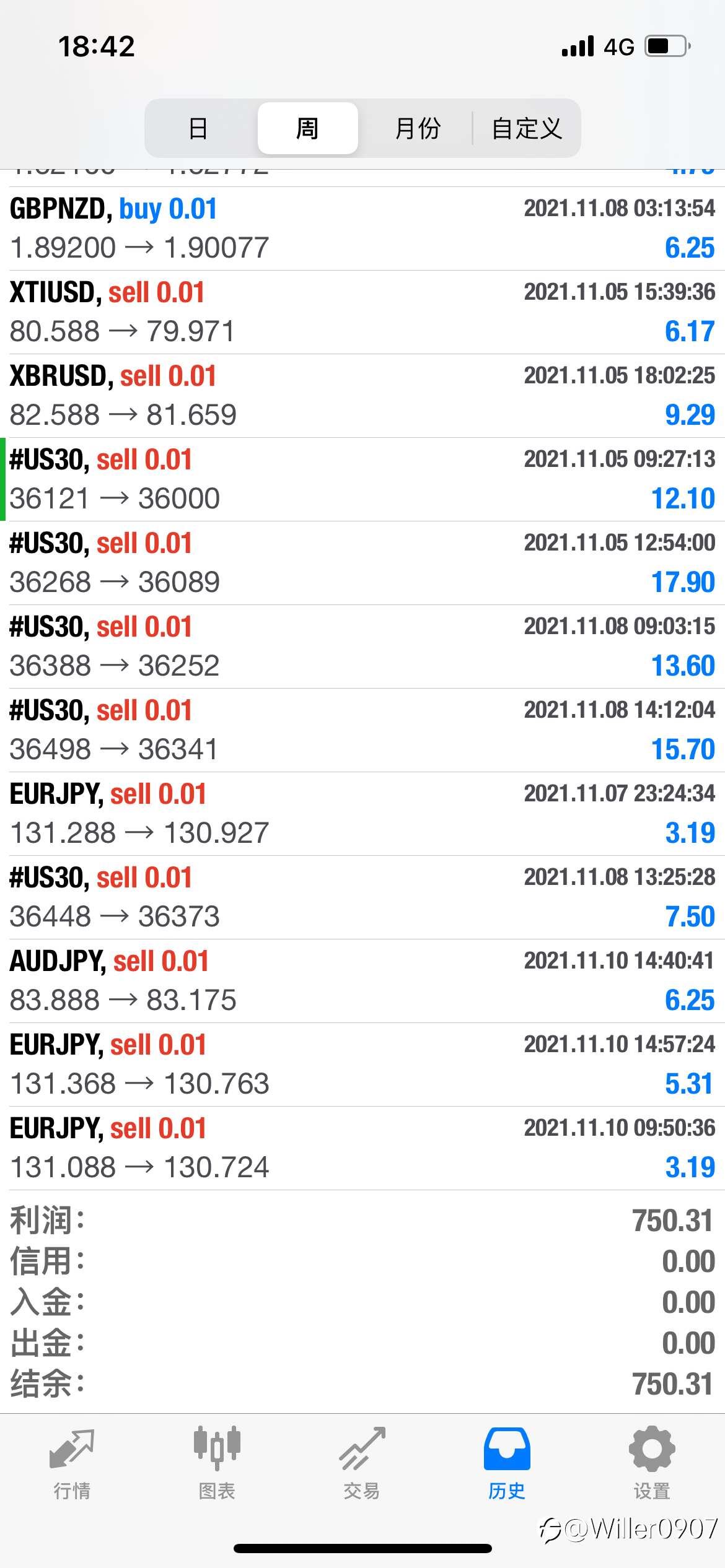
Task: Open the 设置 settings tab
Action: coord(652,1464)
